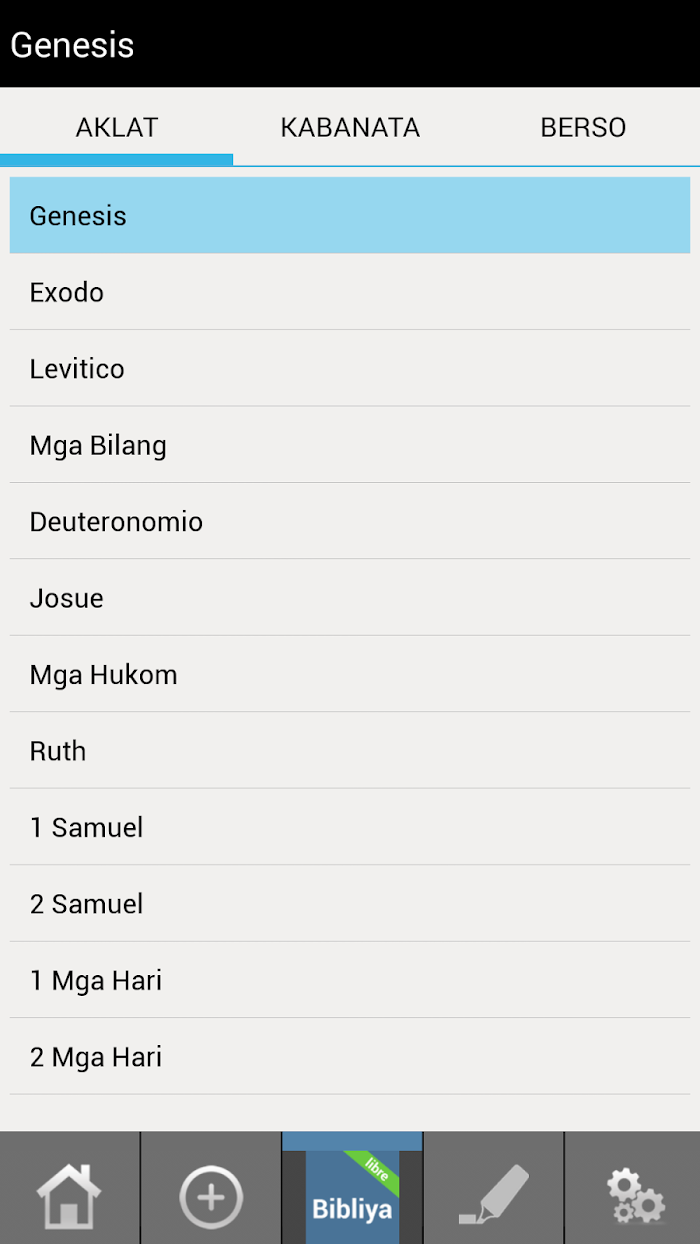The image size is (700, 1244).
Task: Open settings gears icon
Action: 633,1188
